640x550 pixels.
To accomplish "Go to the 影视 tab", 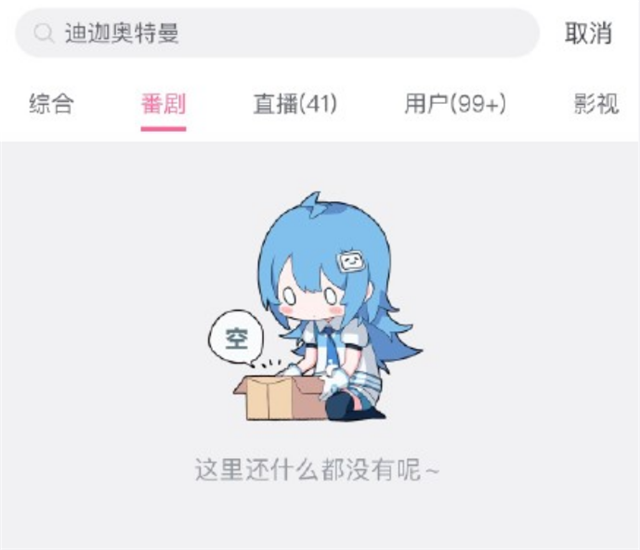I will [596, 104].
